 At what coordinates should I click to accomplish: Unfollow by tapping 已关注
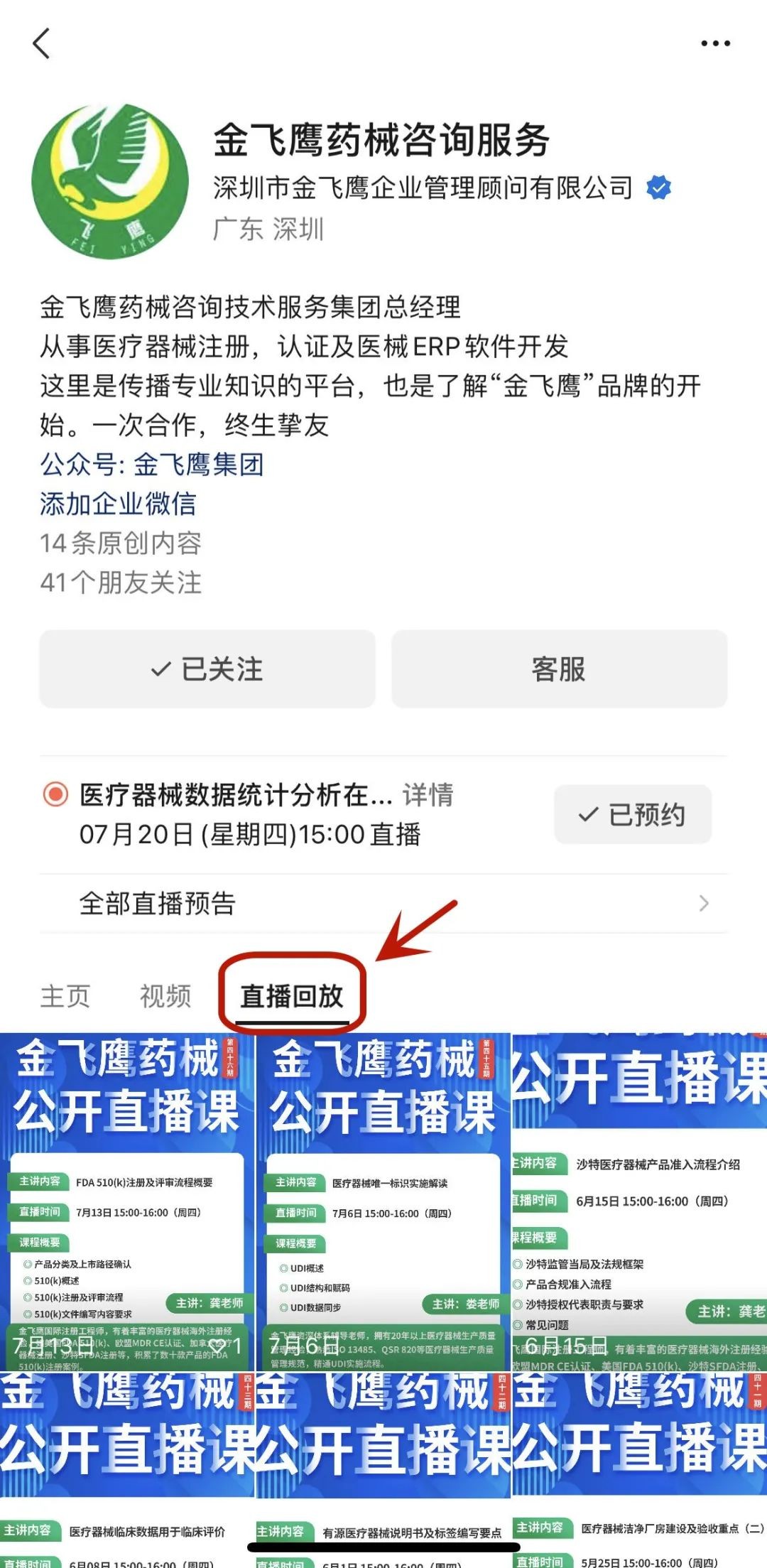click(208, 668)
